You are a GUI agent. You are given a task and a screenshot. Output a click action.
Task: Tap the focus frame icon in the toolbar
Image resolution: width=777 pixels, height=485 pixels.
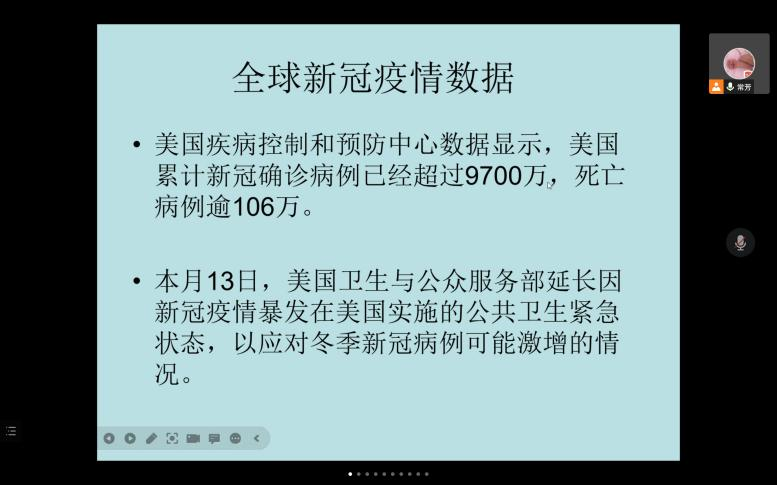point(172,438)
